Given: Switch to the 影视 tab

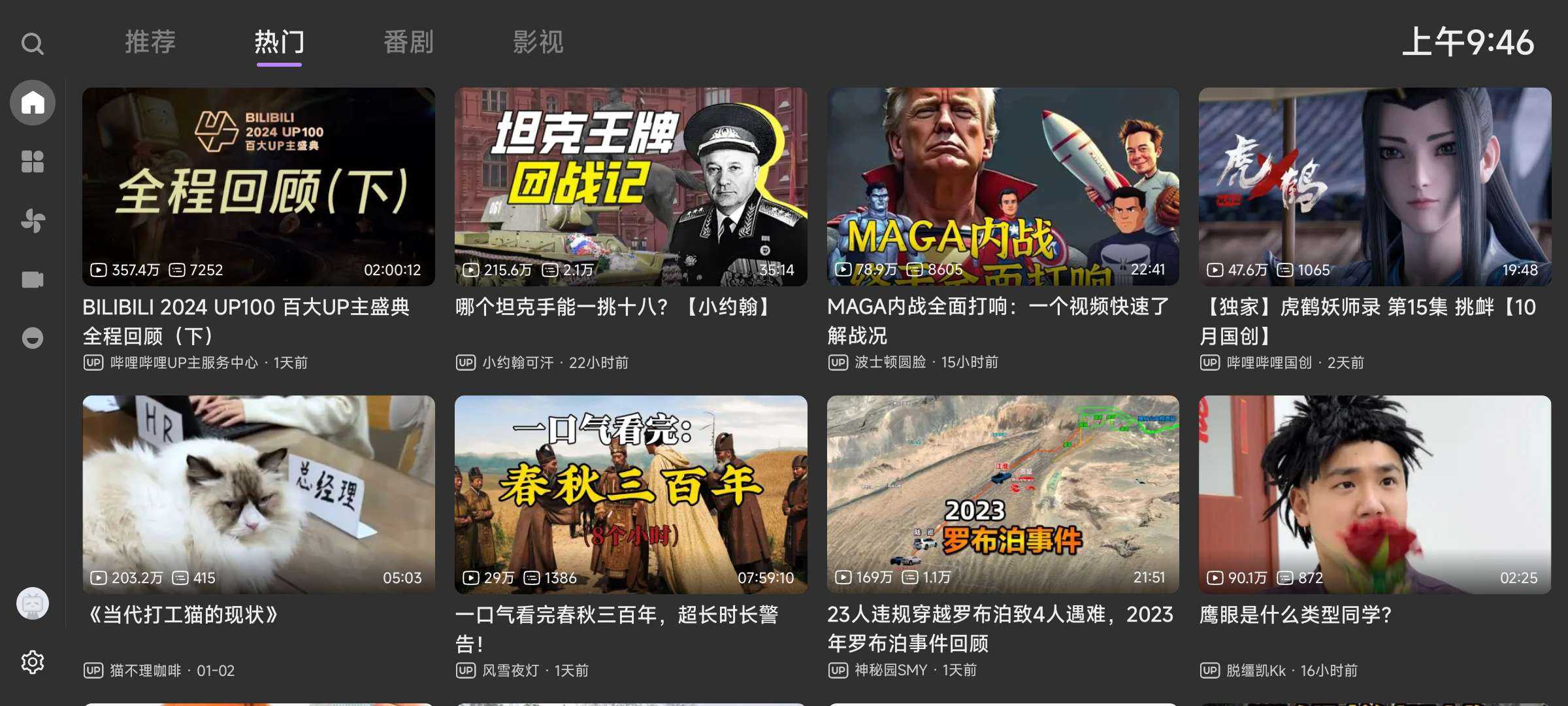Looking at the screenshot, I should pyautogui.click(x=538, y=42).
